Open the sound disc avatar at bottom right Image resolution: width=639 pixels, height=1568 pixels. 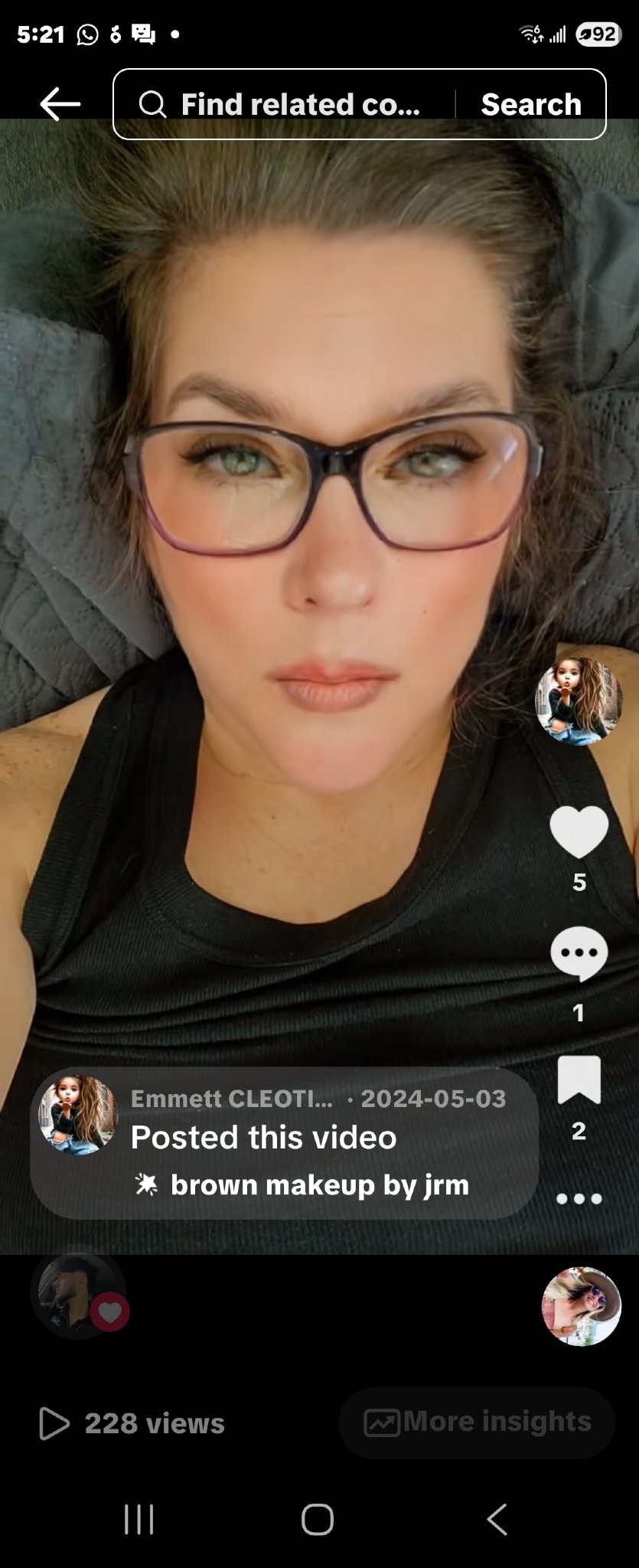click(581, 1306)
